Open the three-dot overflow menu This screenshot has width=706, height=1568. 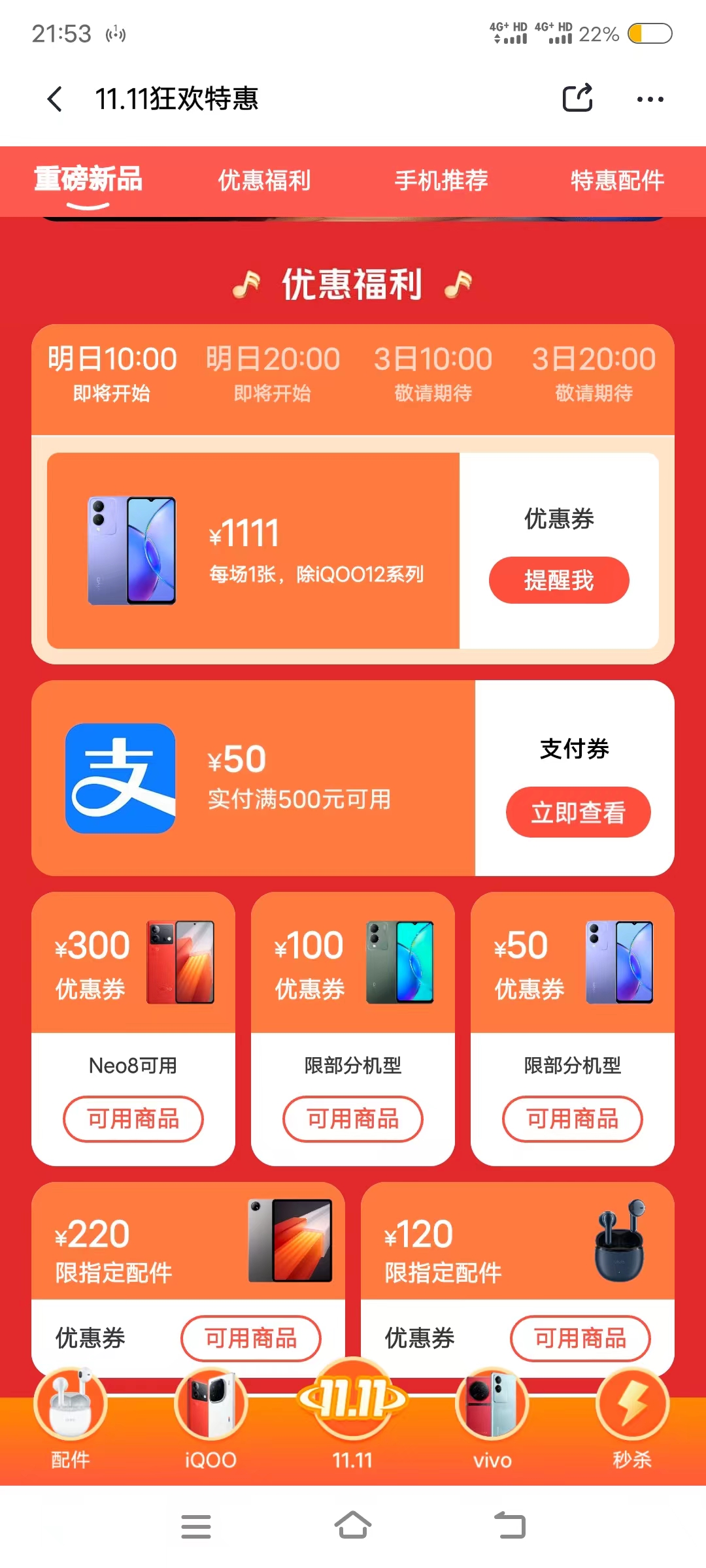click(x=650, y=99)
